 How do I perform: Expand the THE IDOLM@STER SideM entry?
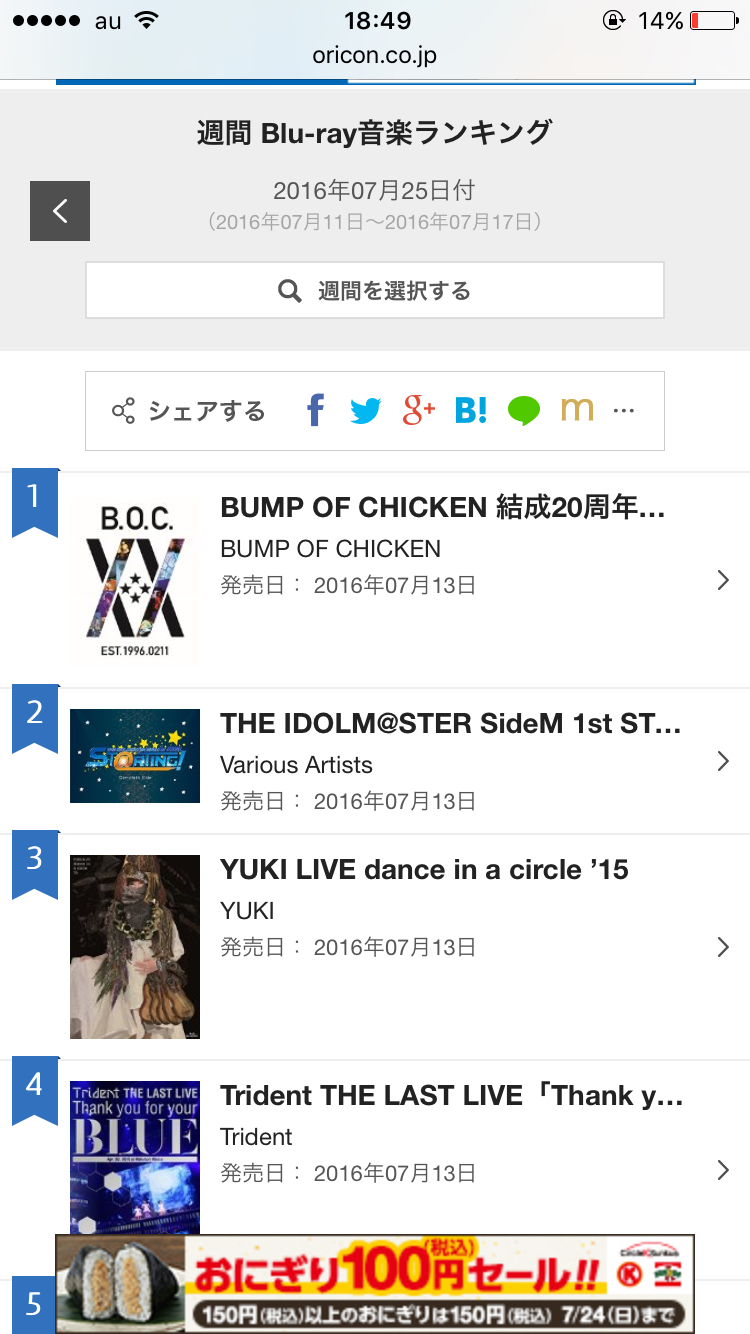click(x=723, y=761)
